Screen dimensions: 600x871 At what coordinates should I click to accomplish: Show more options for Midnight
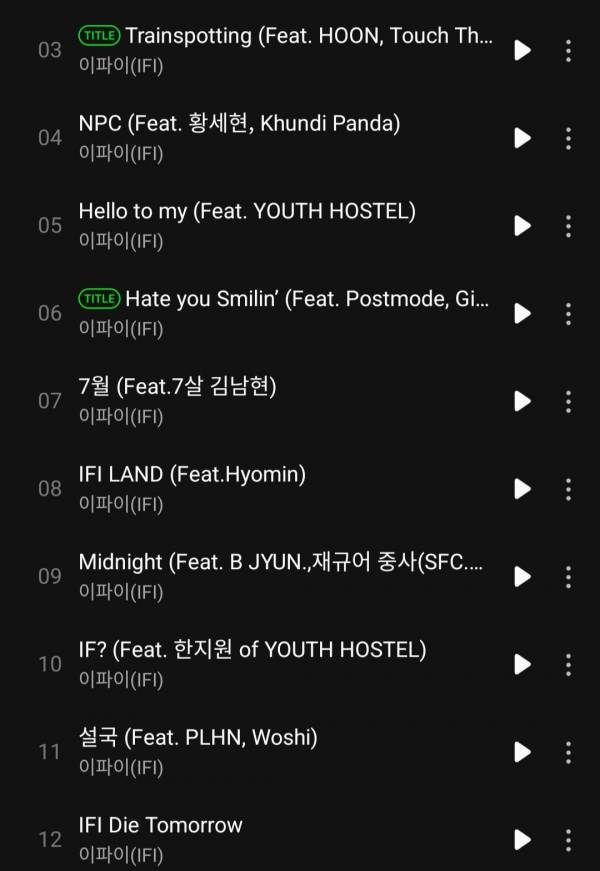click(x=568, y=576)
